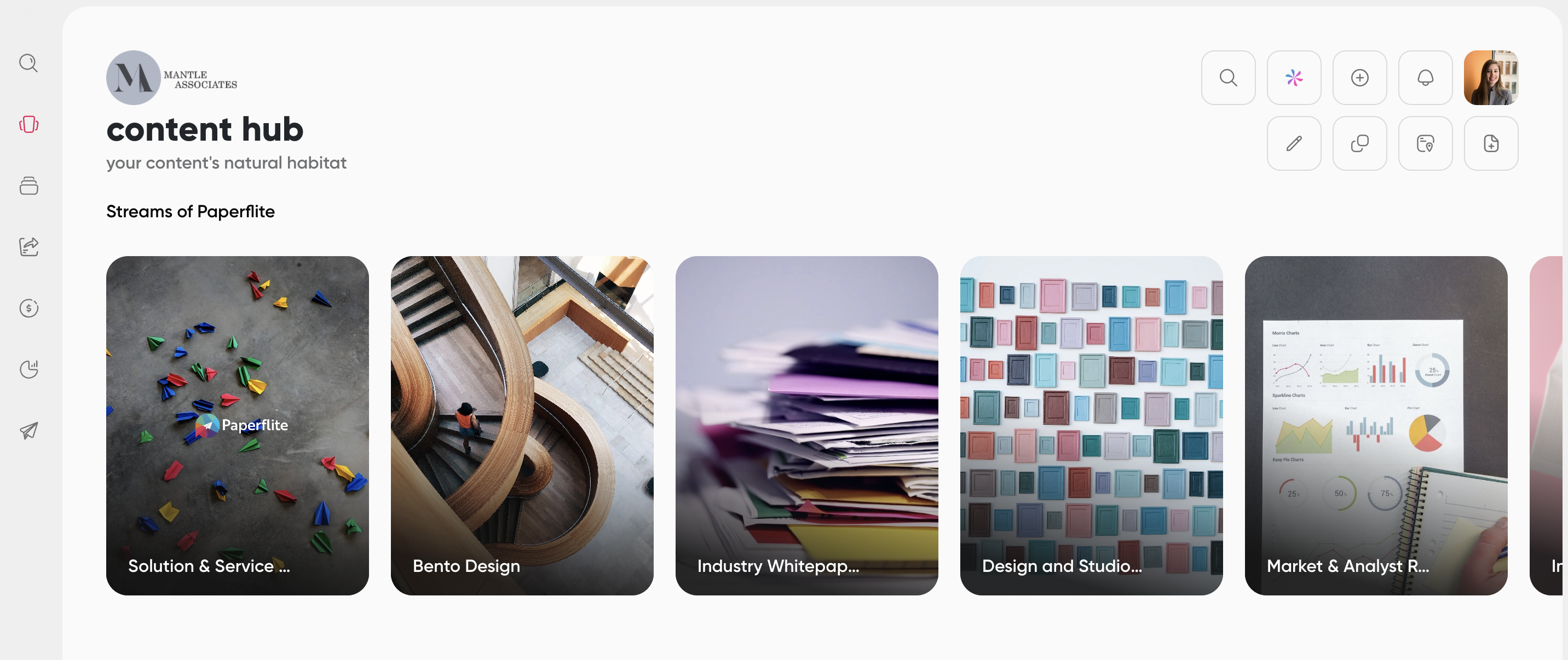Open the notifications bell
Image resolution: width=1568 pixels, height=660 pixels.
click(x=1425, y=78)
